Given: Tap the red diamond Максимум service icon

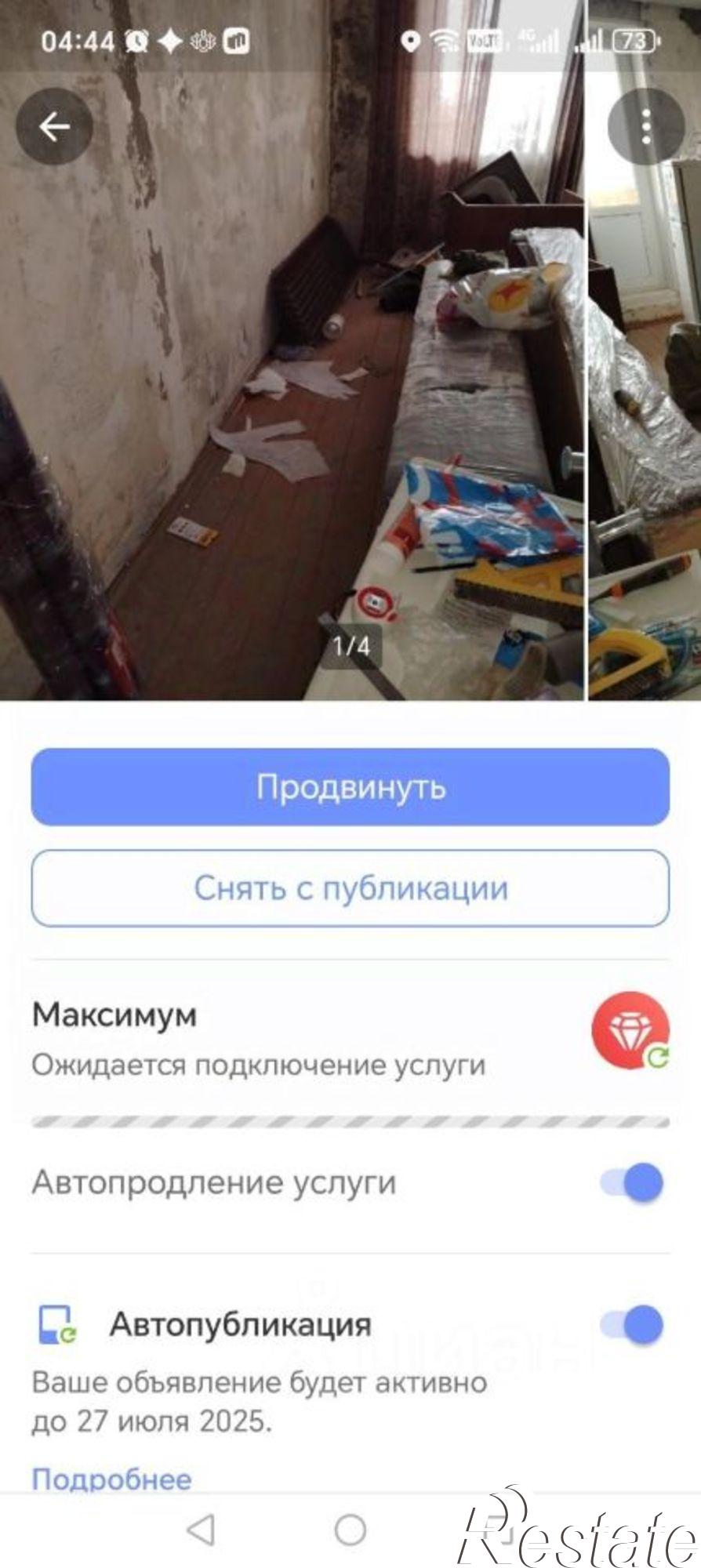Looking at the screenshot, I should (x=632, y=1030).
